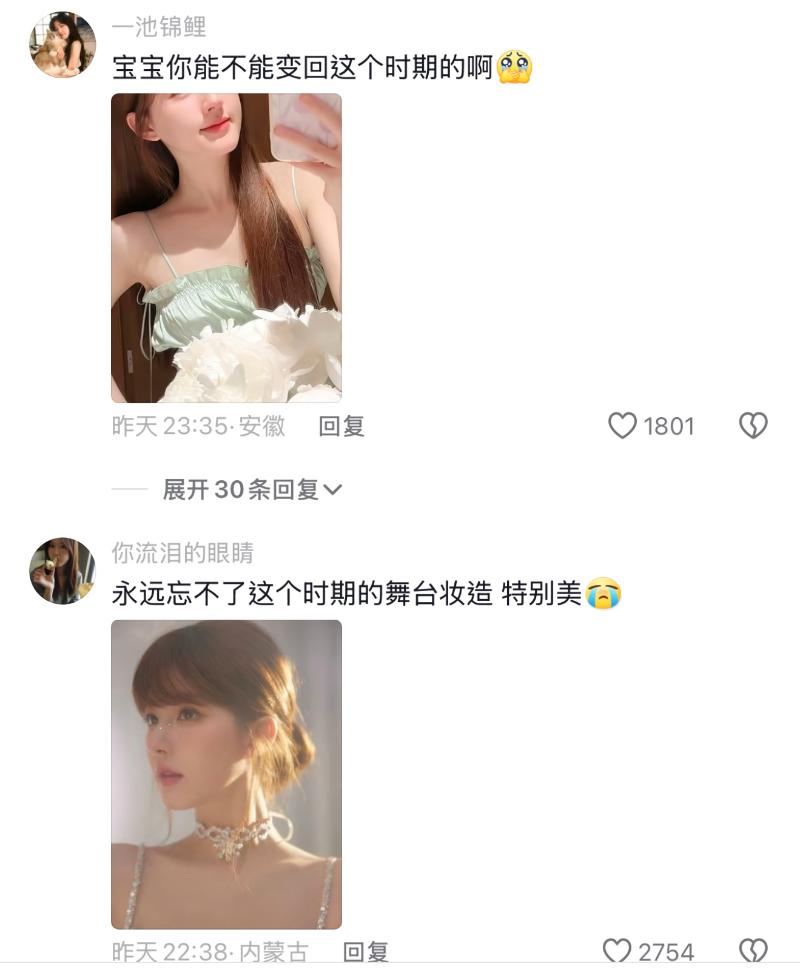
Task: View 一池锦鲤's attached mirror selfie photo
Action: [x=226, y=248]
